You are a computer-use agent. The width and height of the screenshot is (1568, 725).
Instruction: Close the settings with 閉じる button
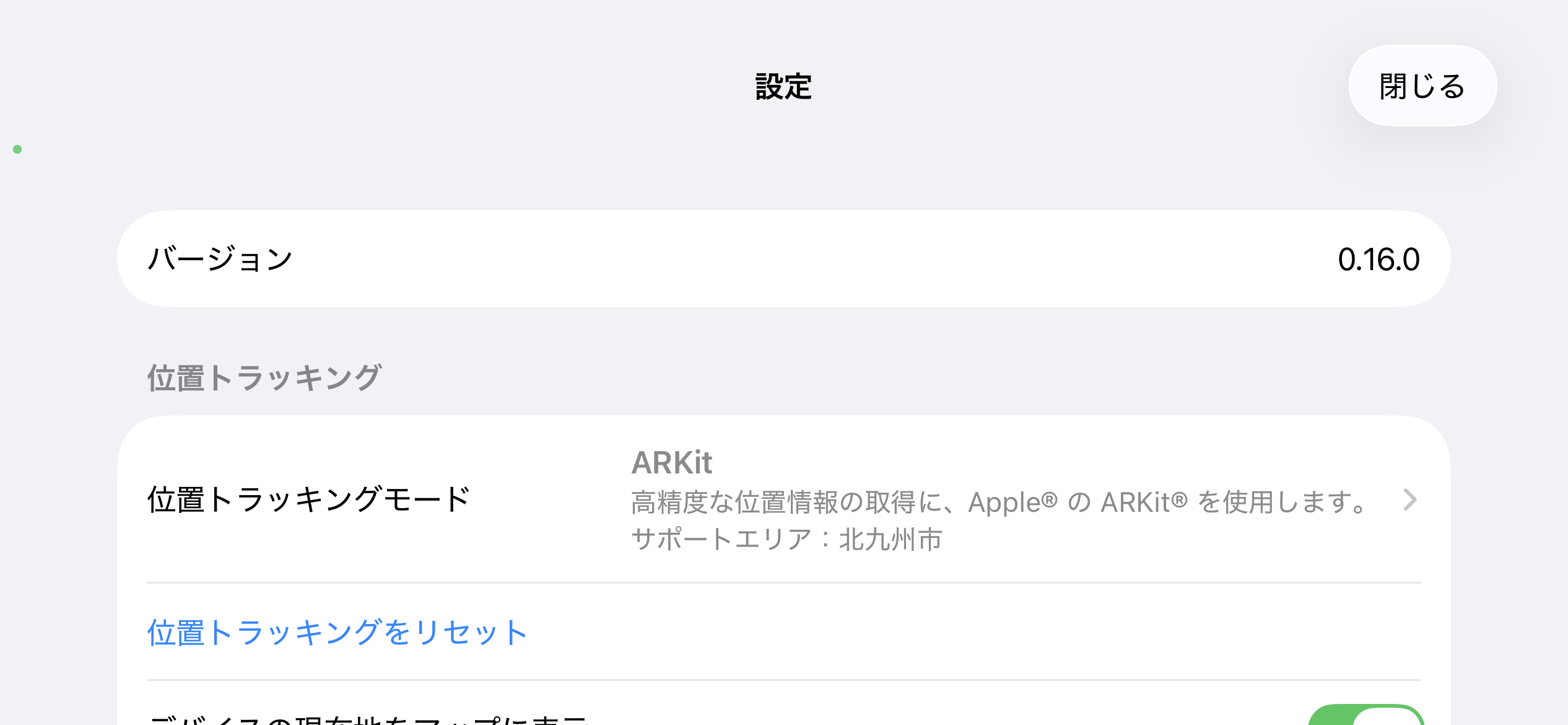point(1422,86)
